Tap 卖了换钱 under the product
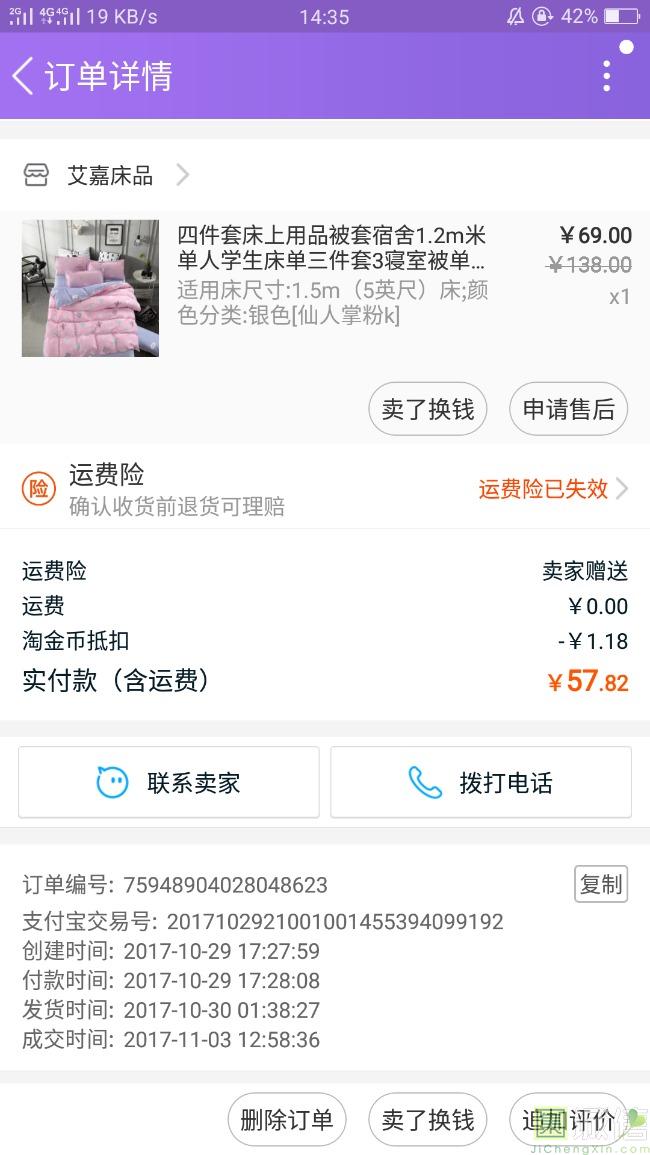This screenshot has width=650, height=1155. [x=428, y=409]
